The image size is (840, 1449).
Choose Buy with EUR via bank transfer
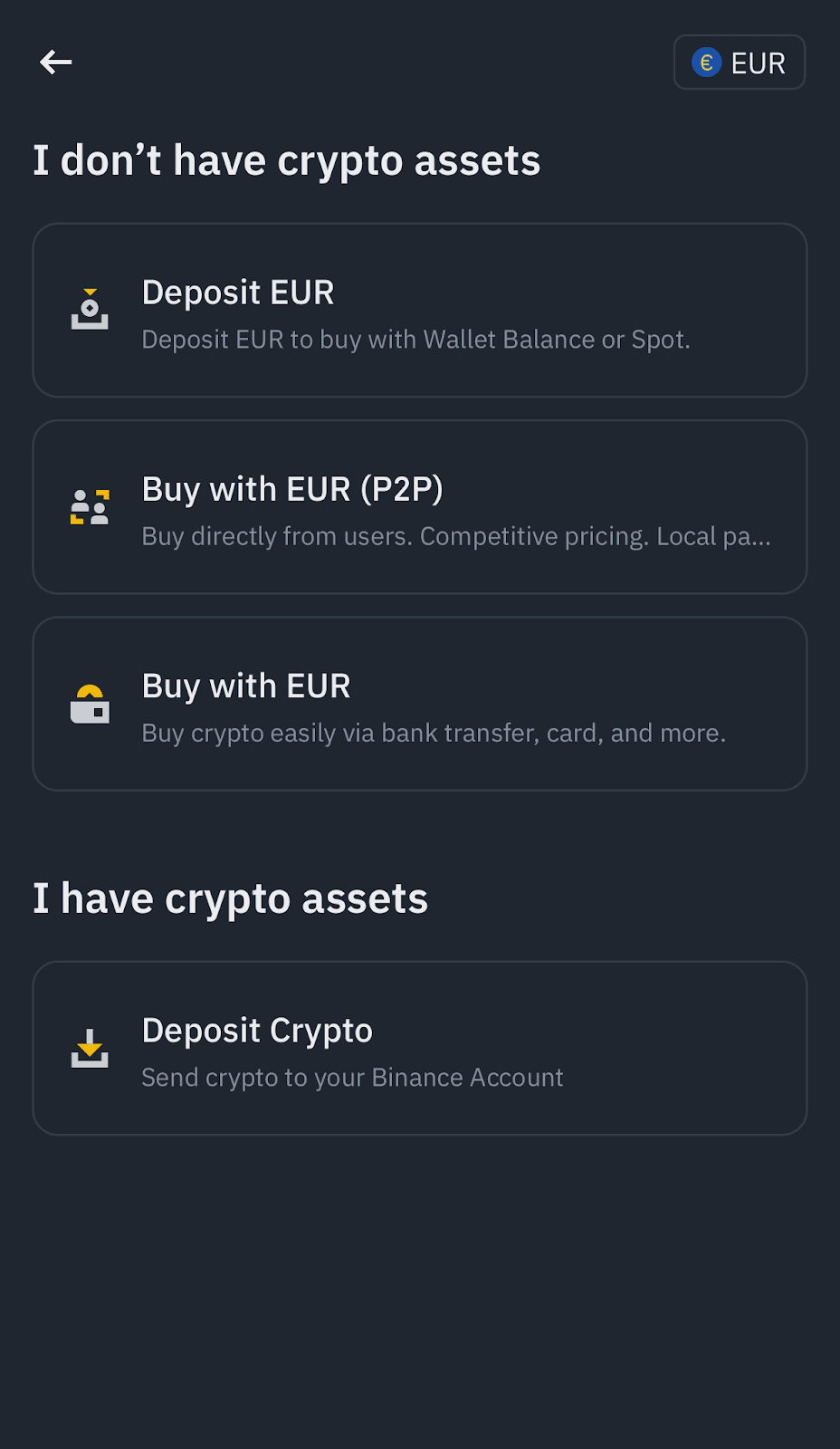coord(419,704)
